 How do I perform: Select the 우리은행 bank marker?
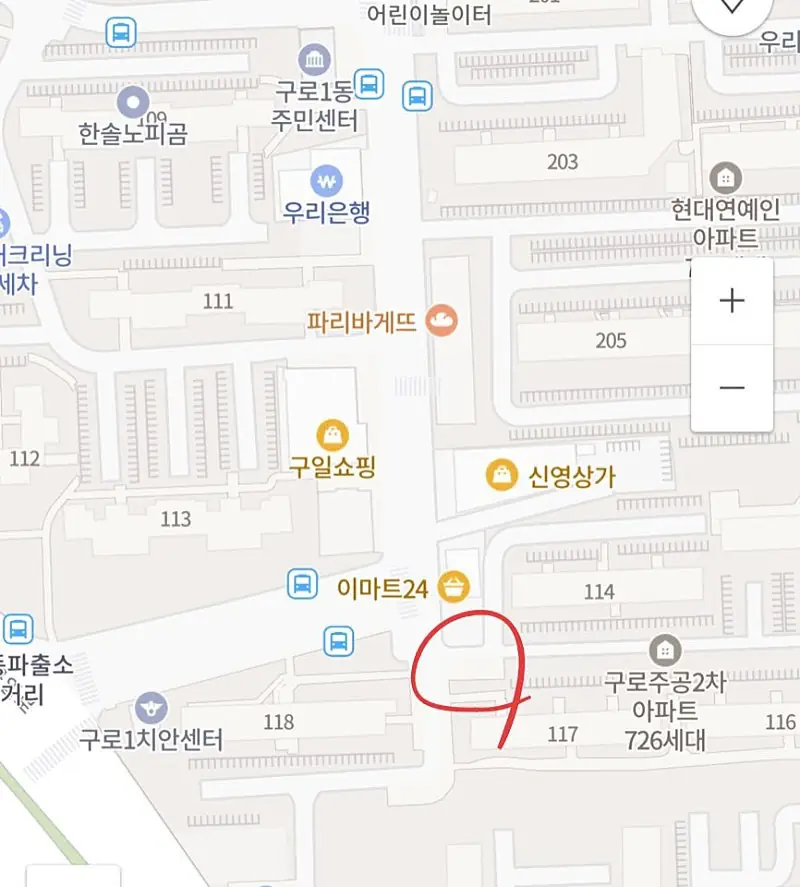click(x=326, y=181)
